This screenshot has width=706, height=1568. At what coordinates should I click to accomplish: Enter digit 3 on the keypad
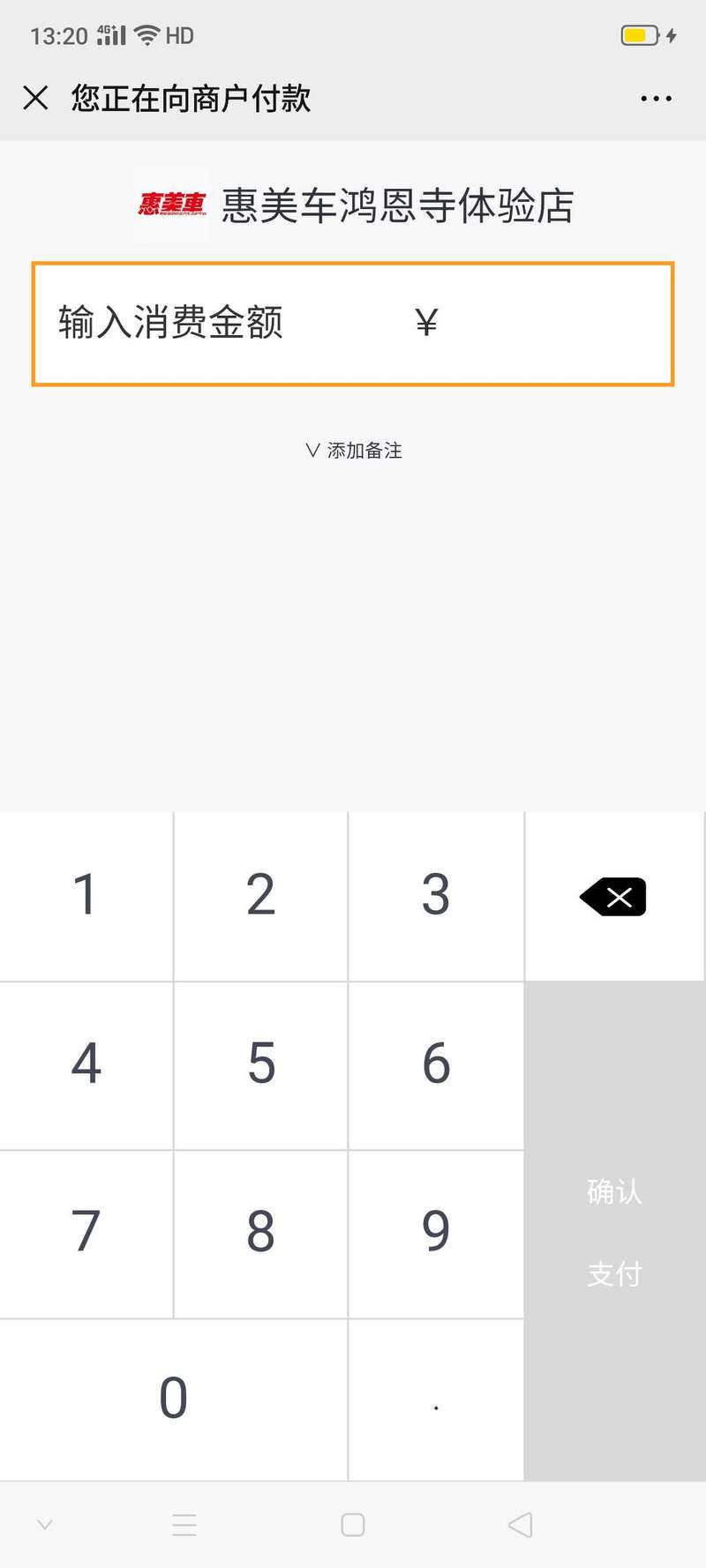point(436,895)
